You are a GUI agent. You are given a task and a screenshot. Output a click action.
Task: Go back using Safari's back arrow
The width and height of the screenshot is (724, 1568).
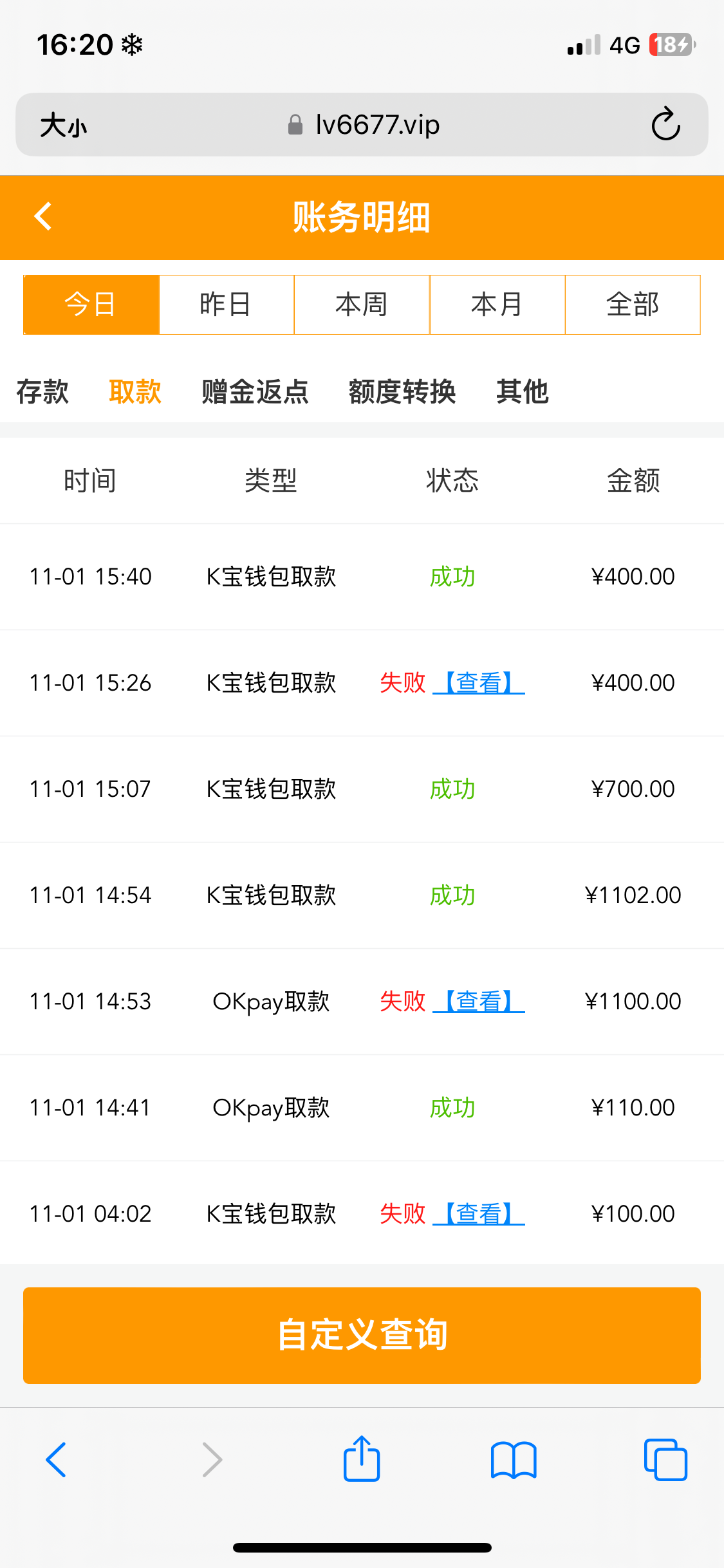(x=57, y=1460)
